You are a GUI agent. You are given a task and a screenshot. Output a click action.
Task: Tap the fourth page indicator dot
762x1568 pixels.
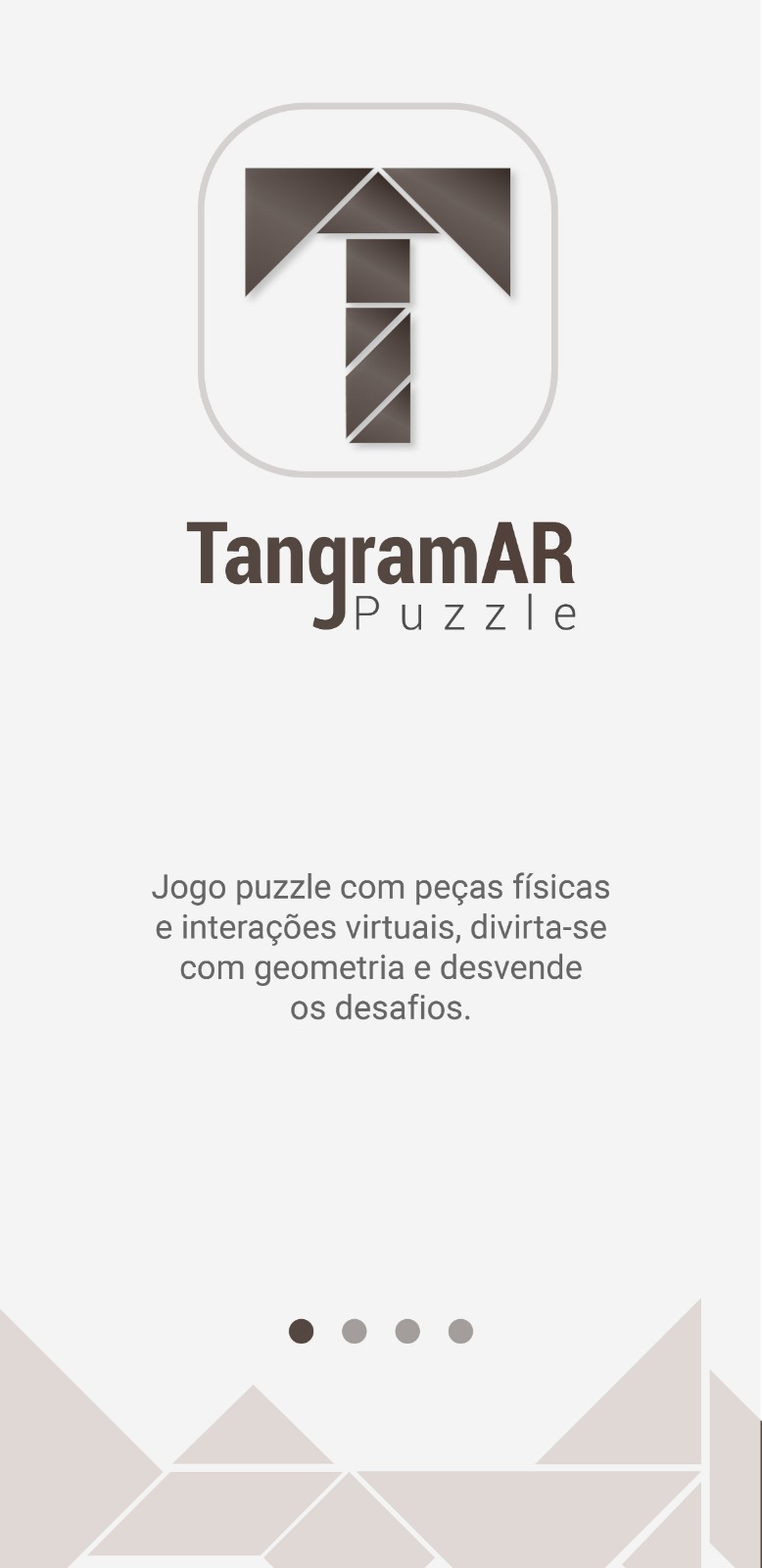click(460, 1331)
